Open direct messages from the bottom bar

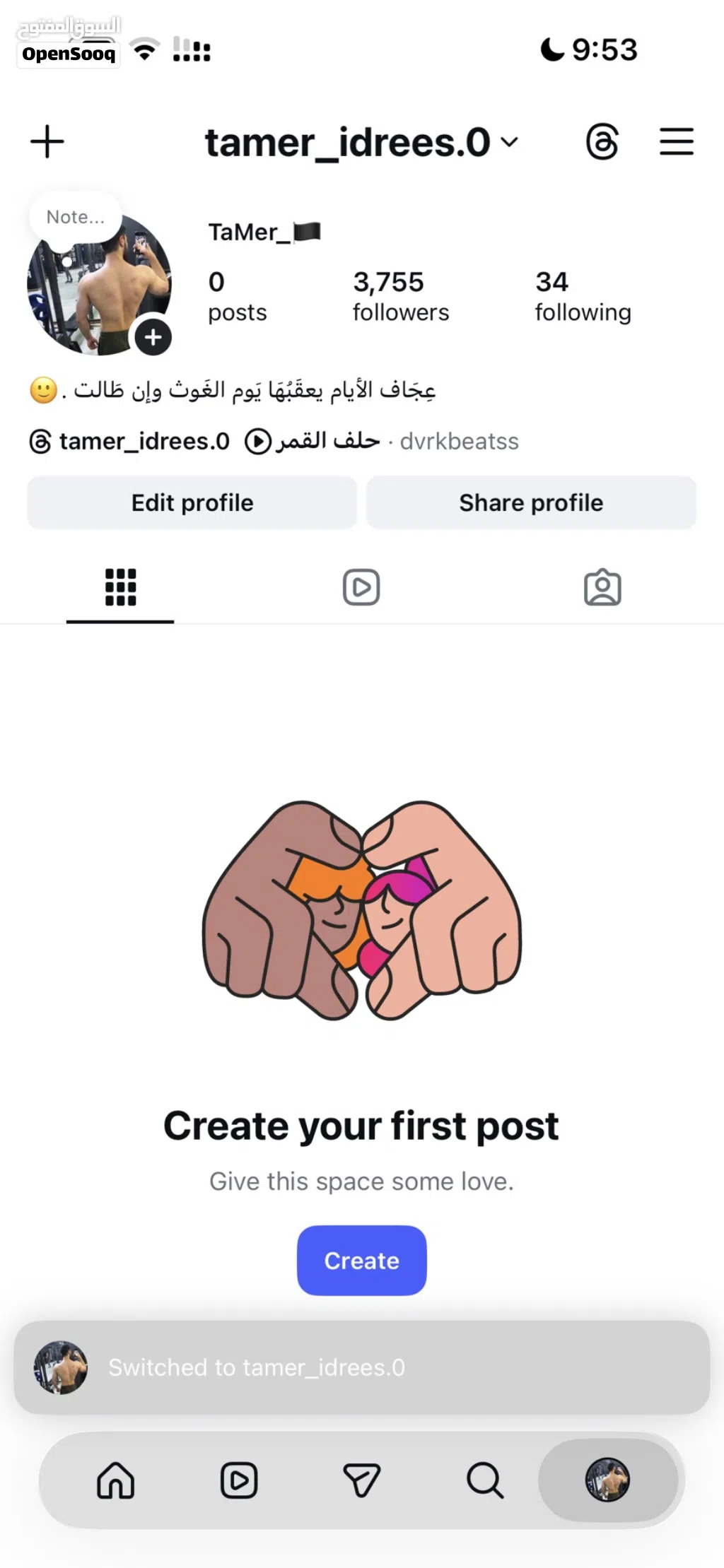361,1480
